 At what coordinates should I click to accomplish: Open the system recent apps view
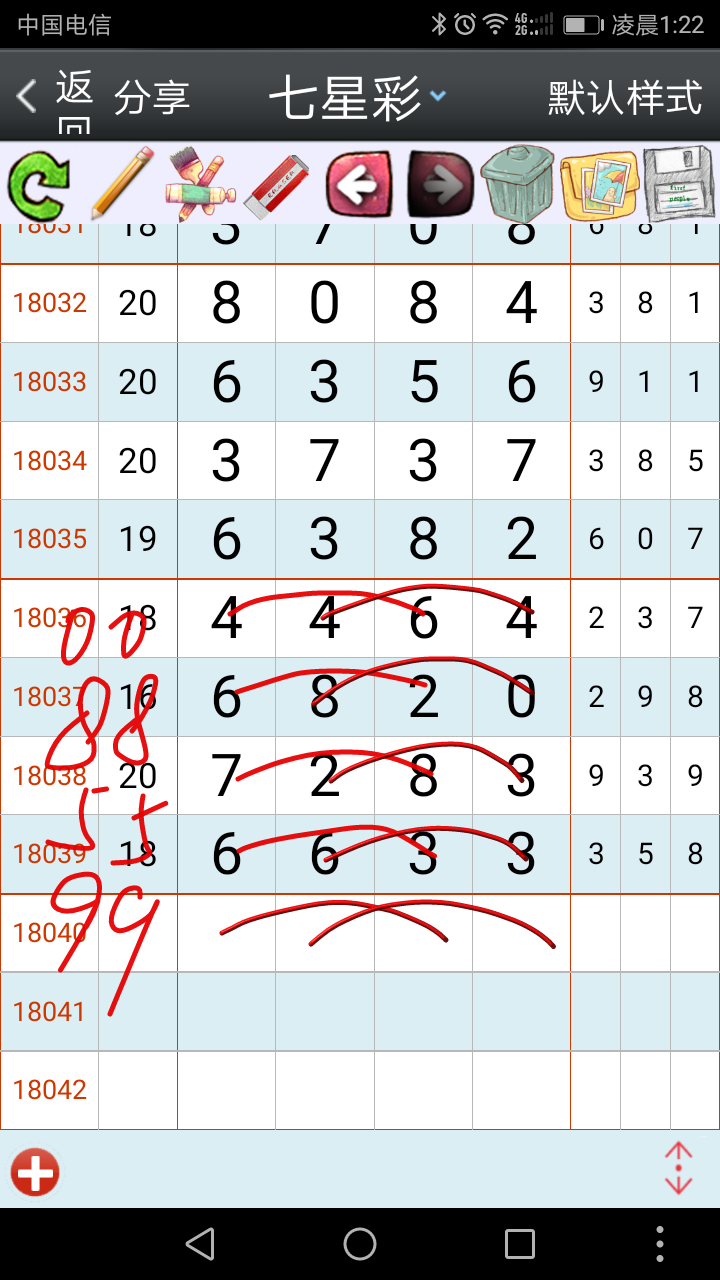pyautogui.click(x=520, y=1244)
